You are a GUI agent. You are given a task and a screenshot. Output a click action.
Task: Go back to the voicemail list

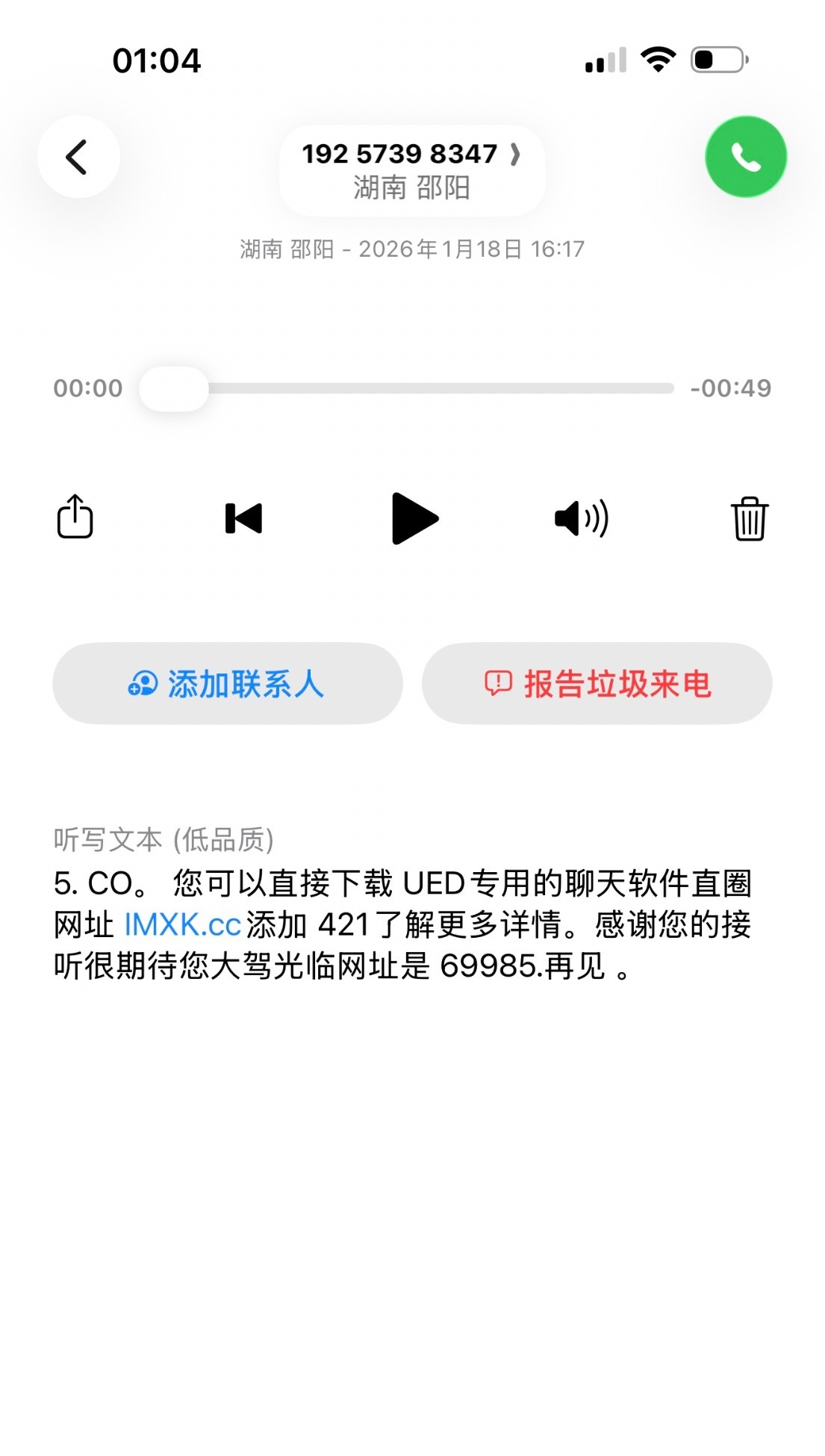point(78,157)
